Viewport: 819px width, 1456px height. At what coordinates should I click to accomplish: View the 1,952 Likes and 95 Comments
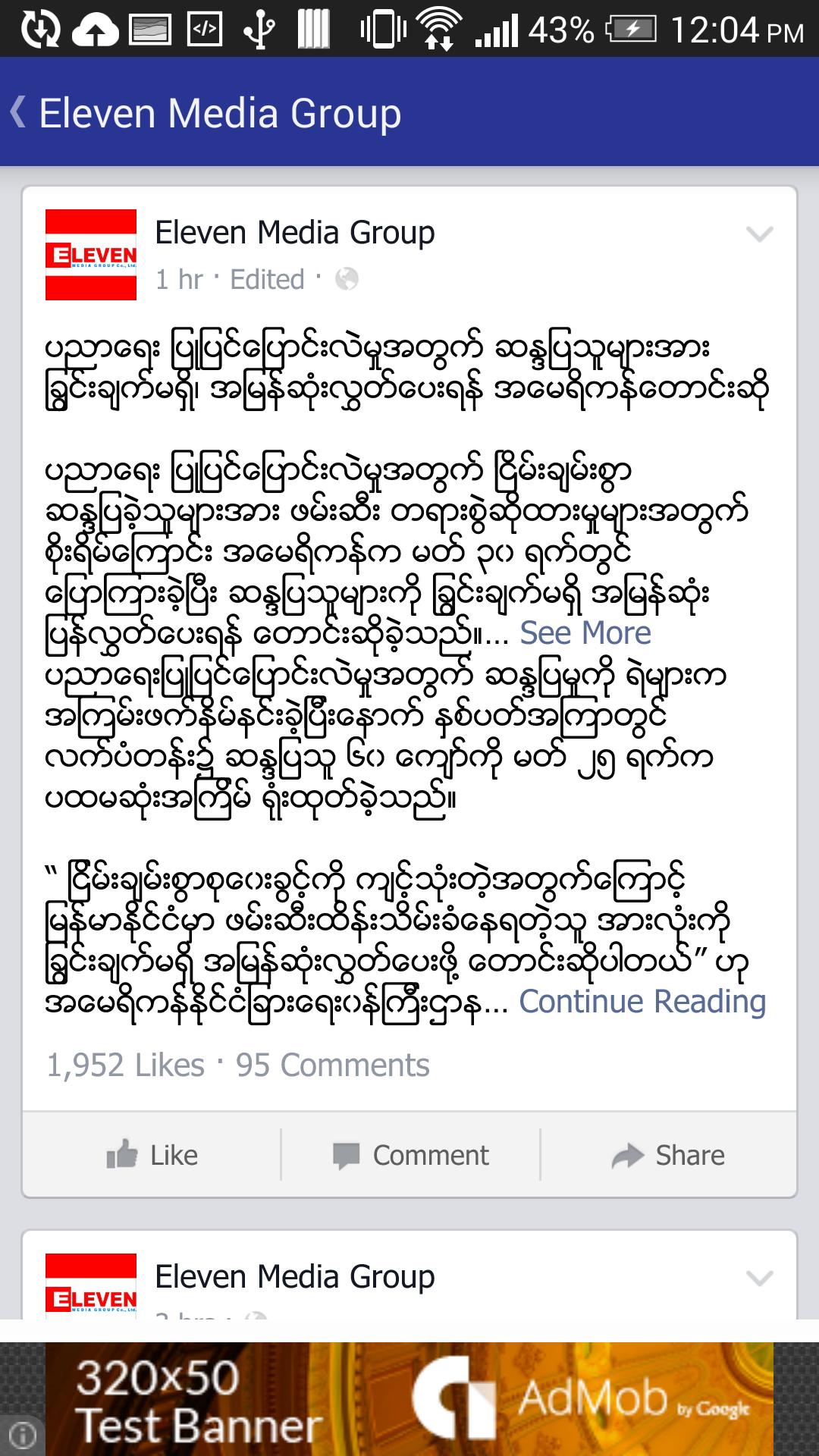tap(238, 1065)
